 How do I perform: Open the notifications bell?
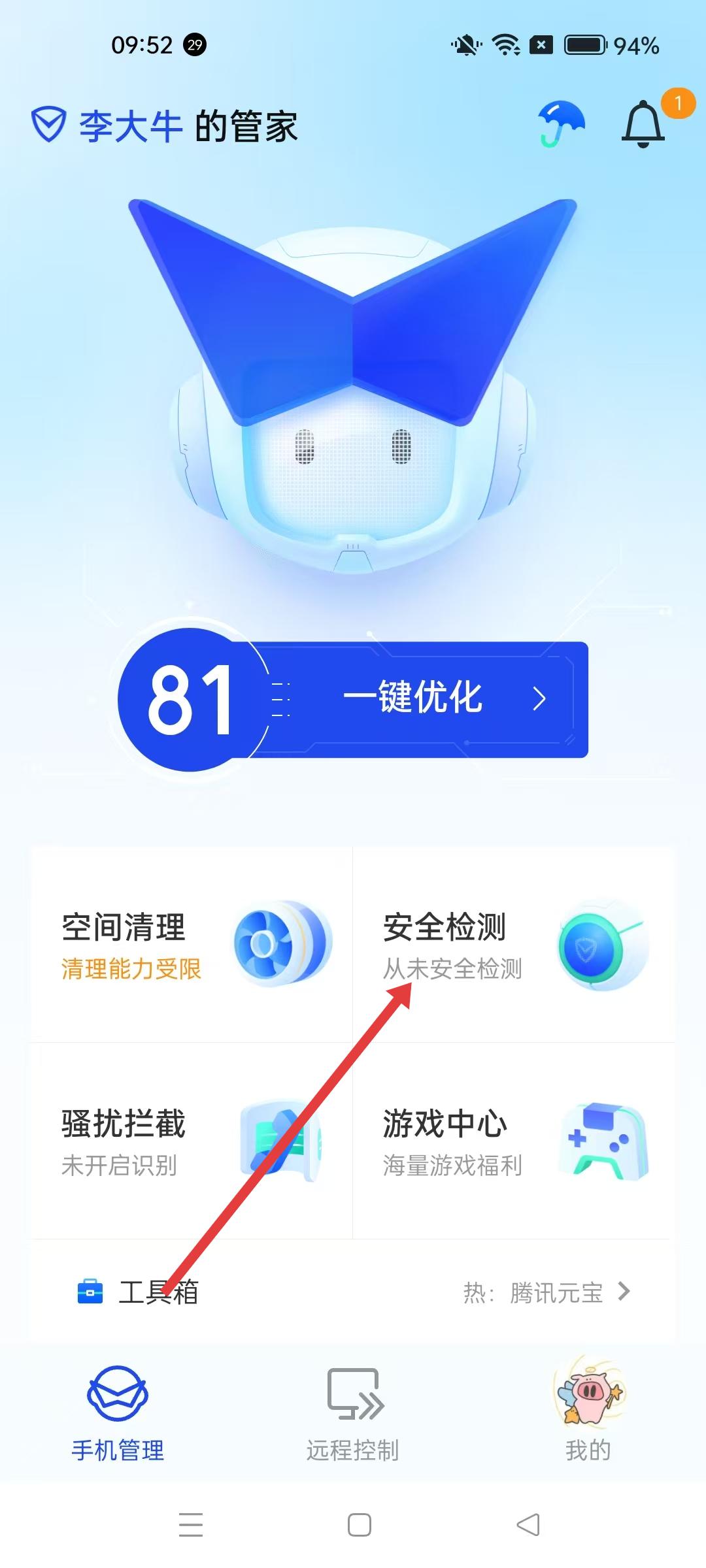643,124
